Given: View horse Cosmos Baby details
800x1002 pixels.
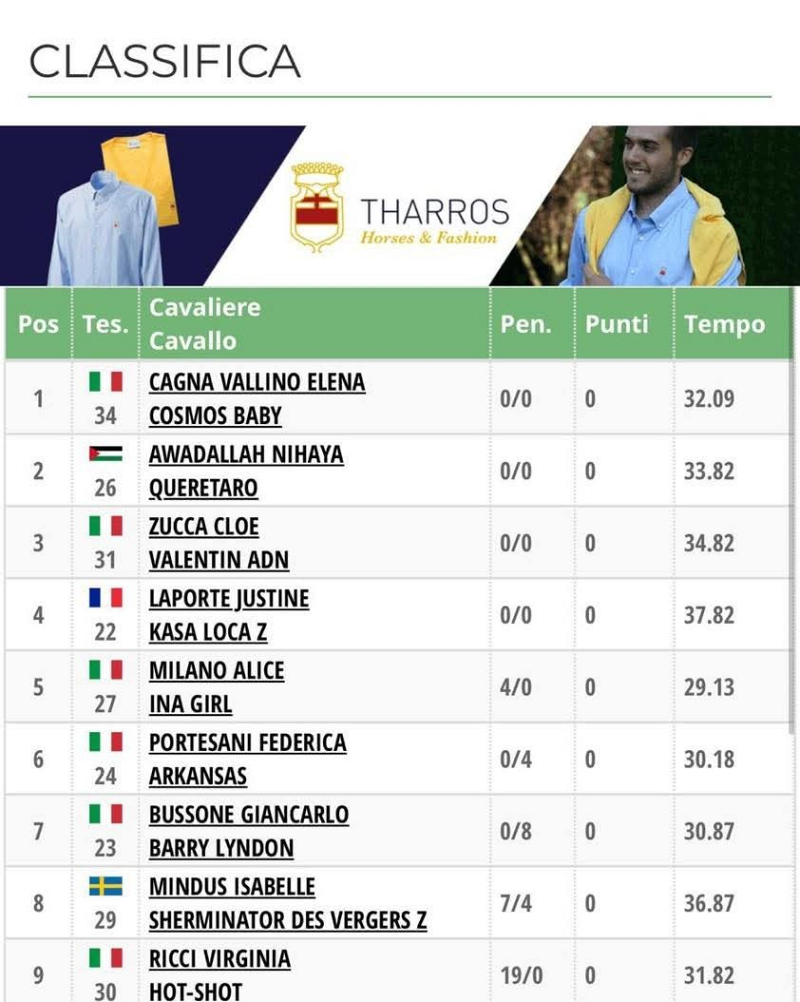Looking at the screenshot, I should tap(215, 416).
